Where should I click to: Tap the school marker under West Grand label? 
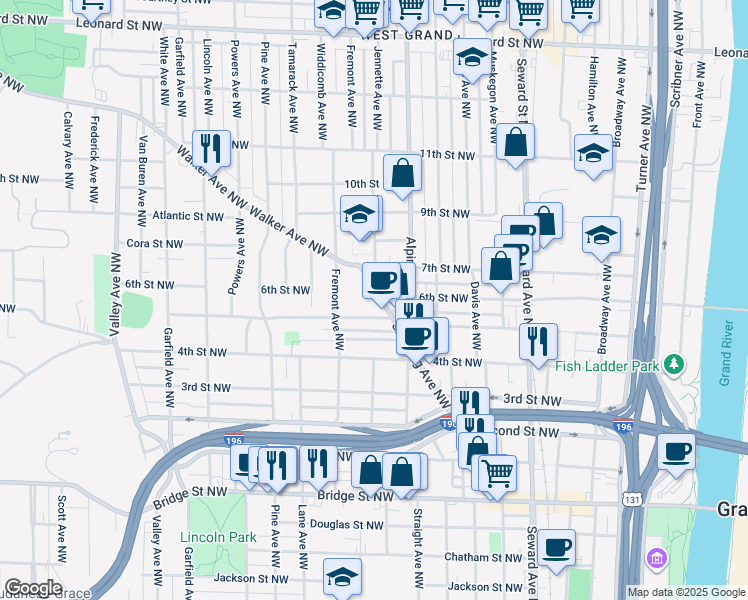pyautogui.click(x=472, y=57)
